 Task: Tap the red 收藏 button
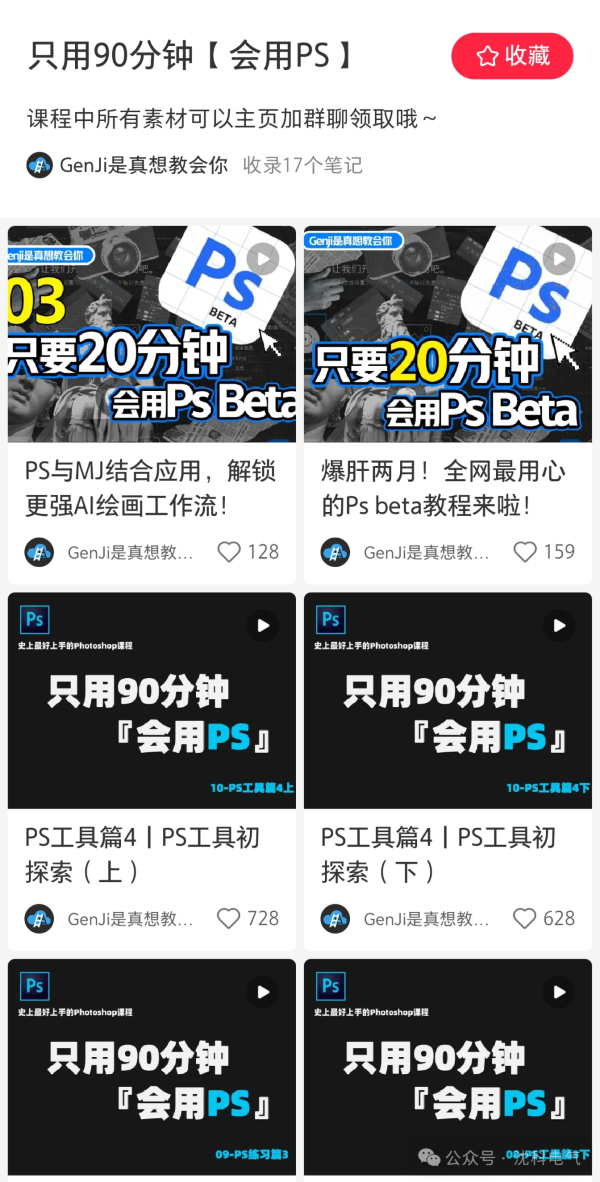512,56
